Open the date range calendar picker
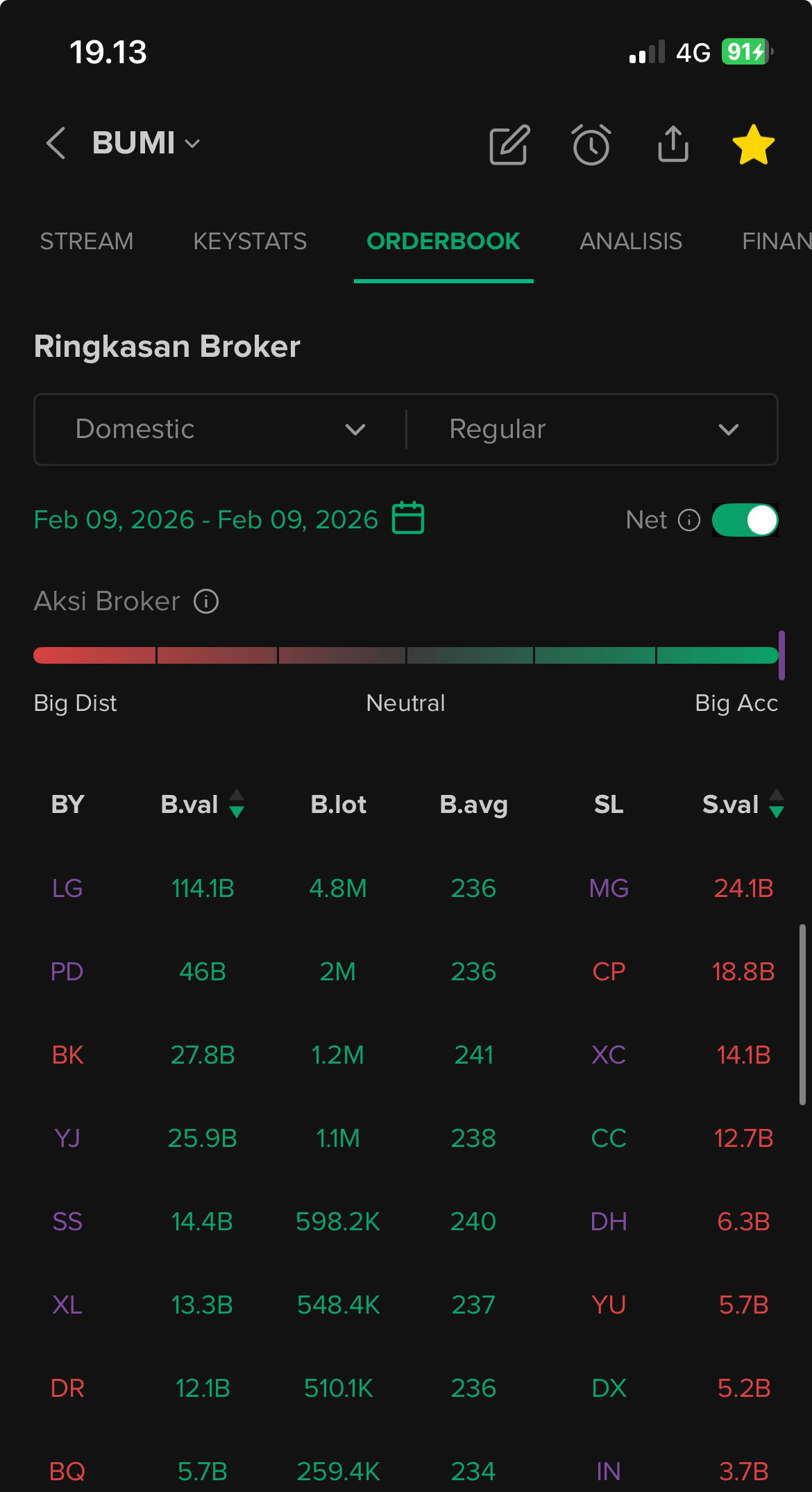812x1492 pixels. point(408,519)
